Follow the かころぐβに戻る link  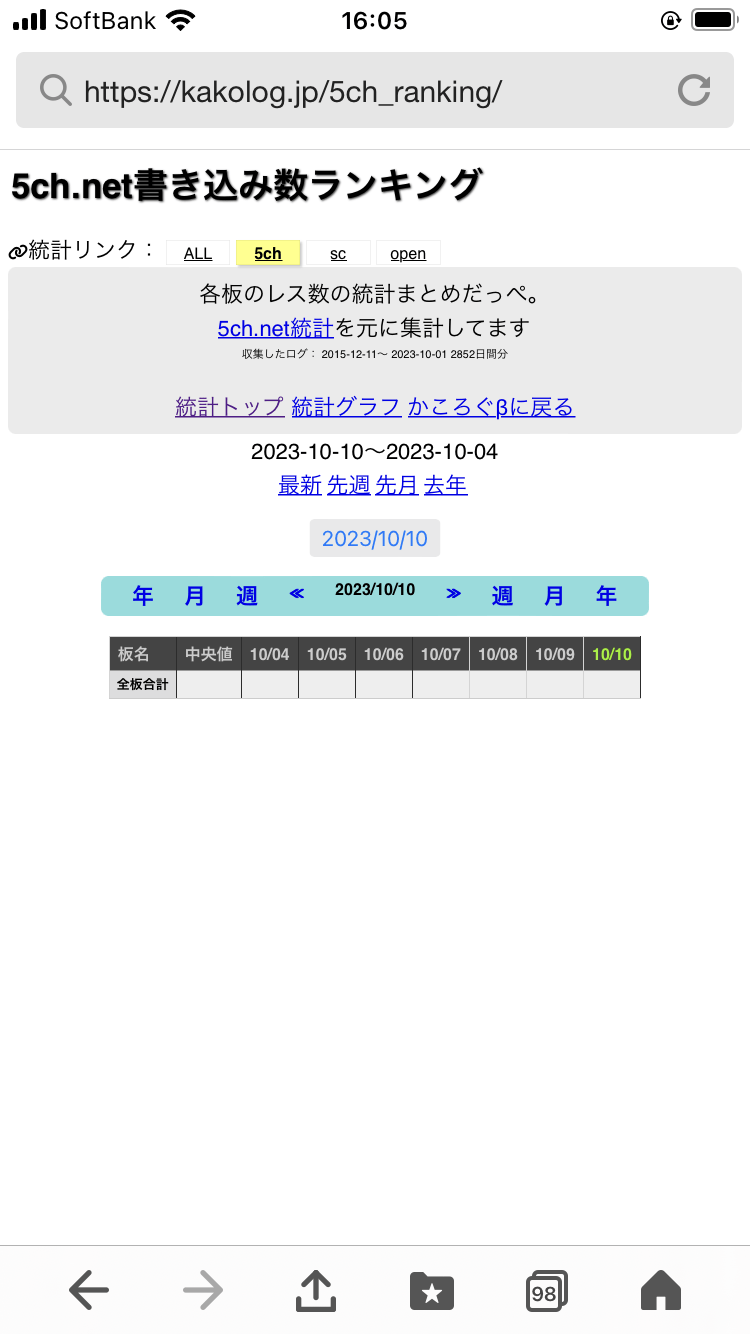(491, 407)
